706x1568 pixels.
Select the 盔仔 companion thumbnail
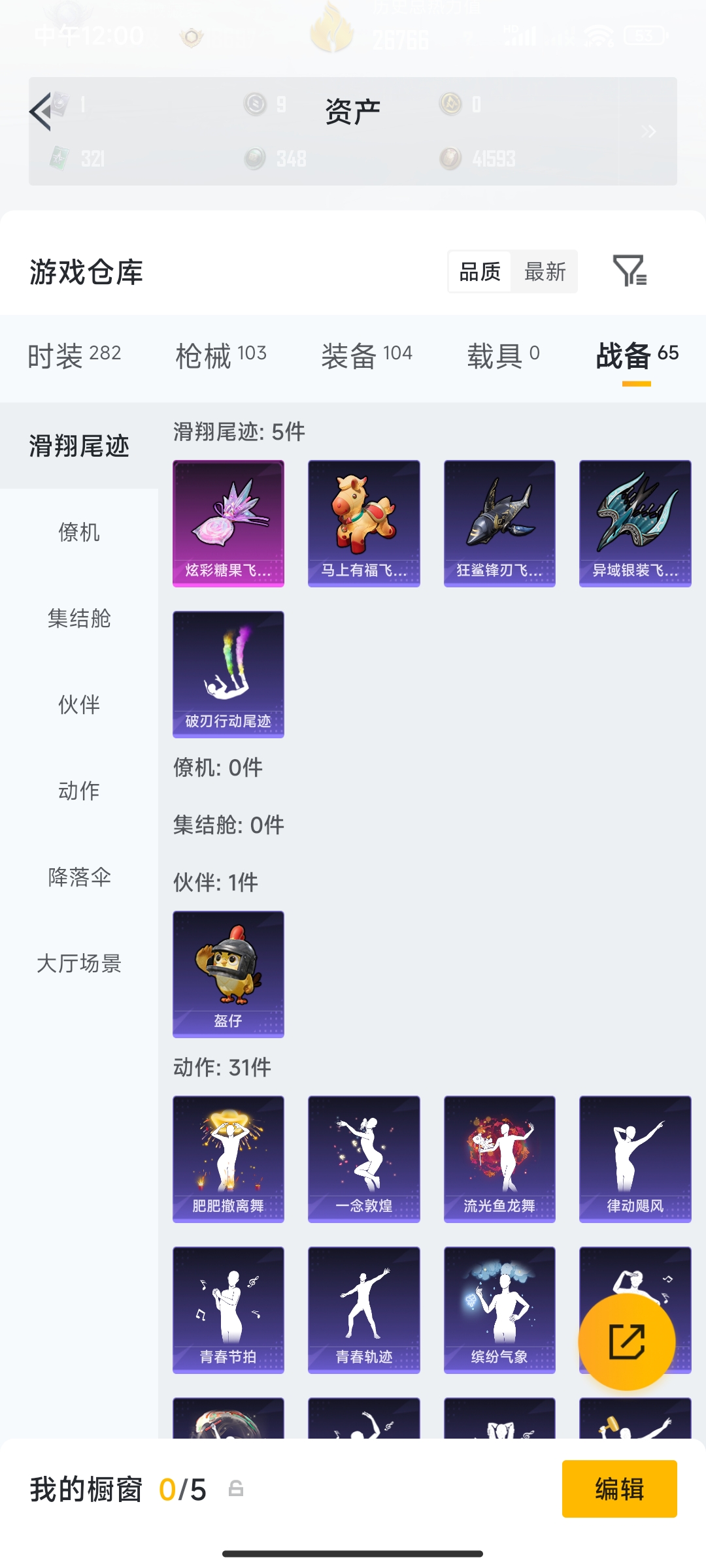[x=228, y=973]
